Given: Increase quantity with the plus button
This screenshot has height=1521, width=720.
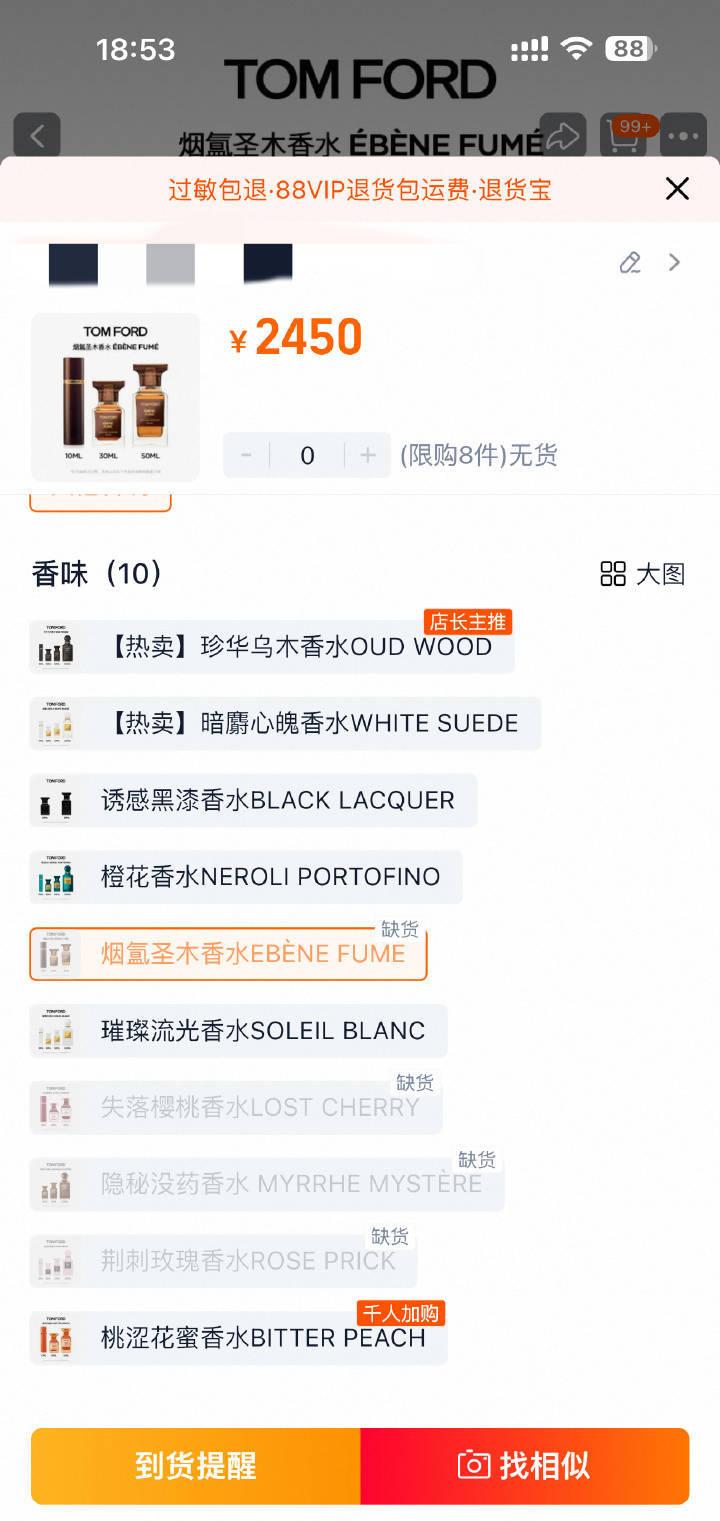Looking at the screenshot, I should (x=368, y=456).
